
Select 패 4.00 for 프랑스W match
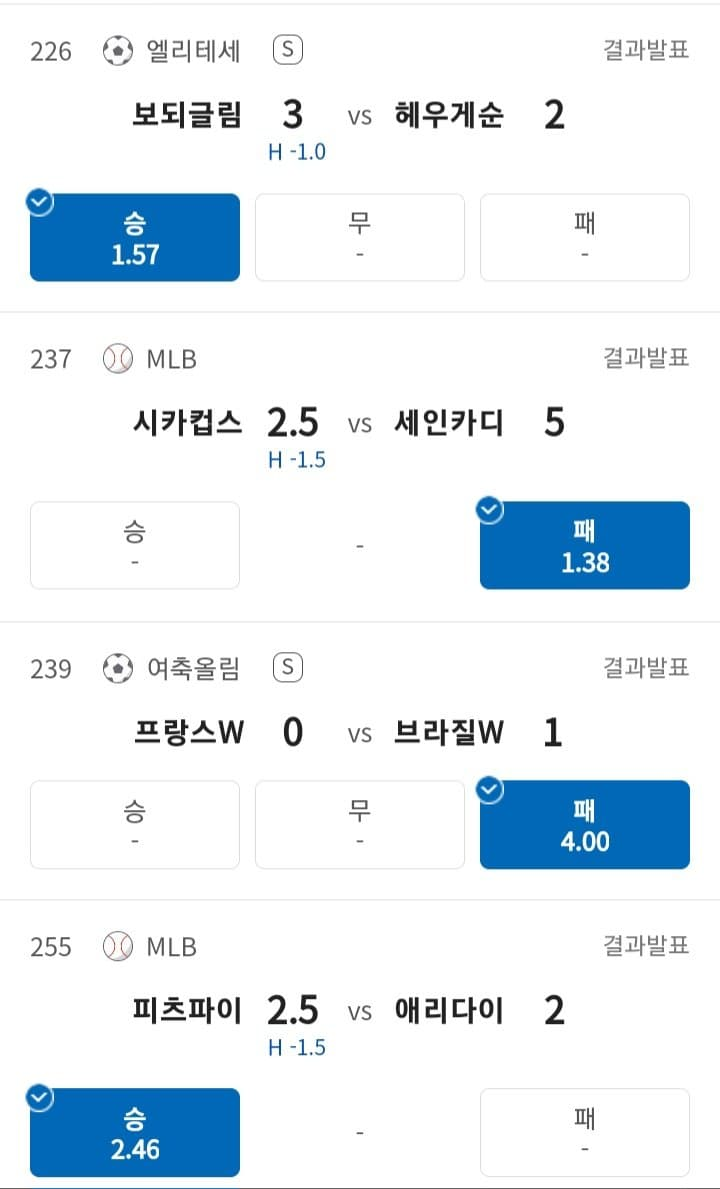tap(585, 824)
